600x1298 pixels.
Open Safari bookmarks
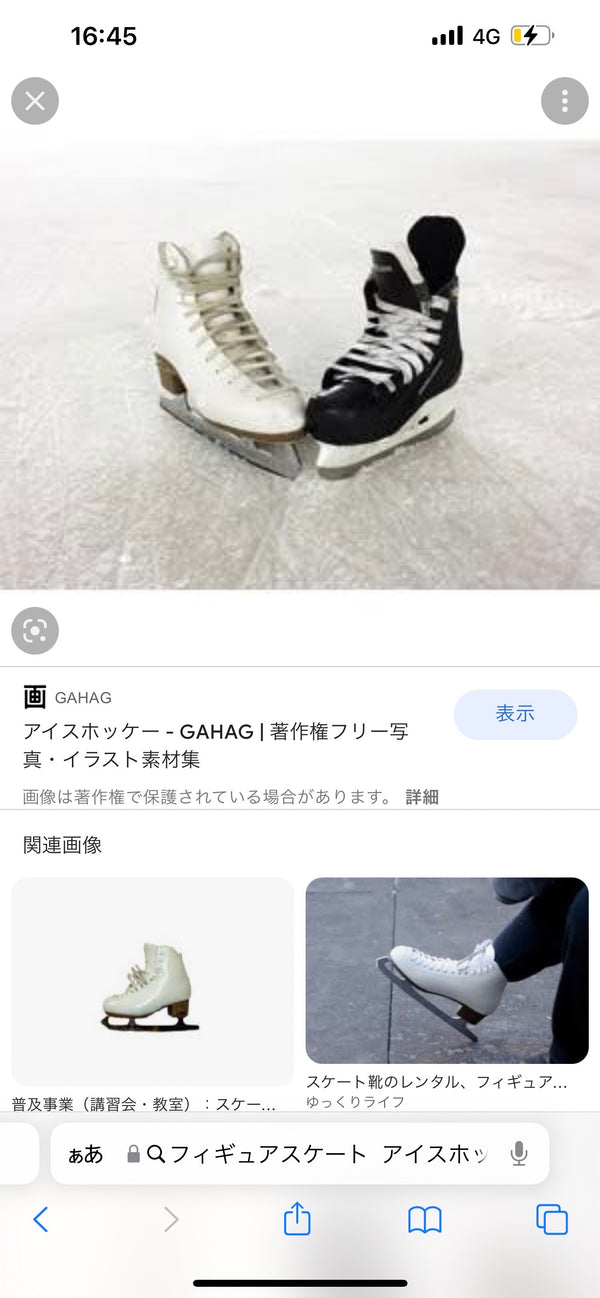coord(425,1219)
